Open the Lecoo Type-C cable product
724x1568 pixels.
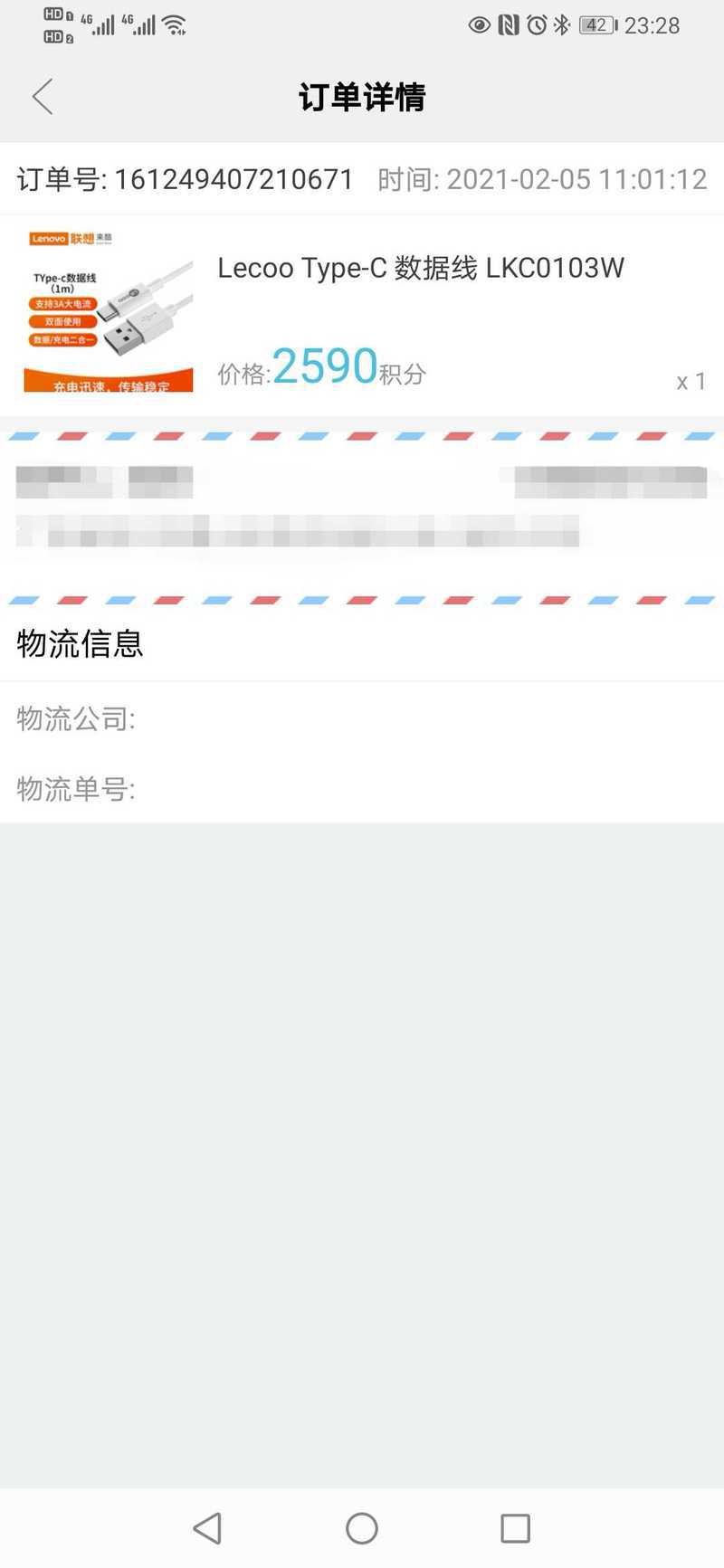[x=362, y=316]
